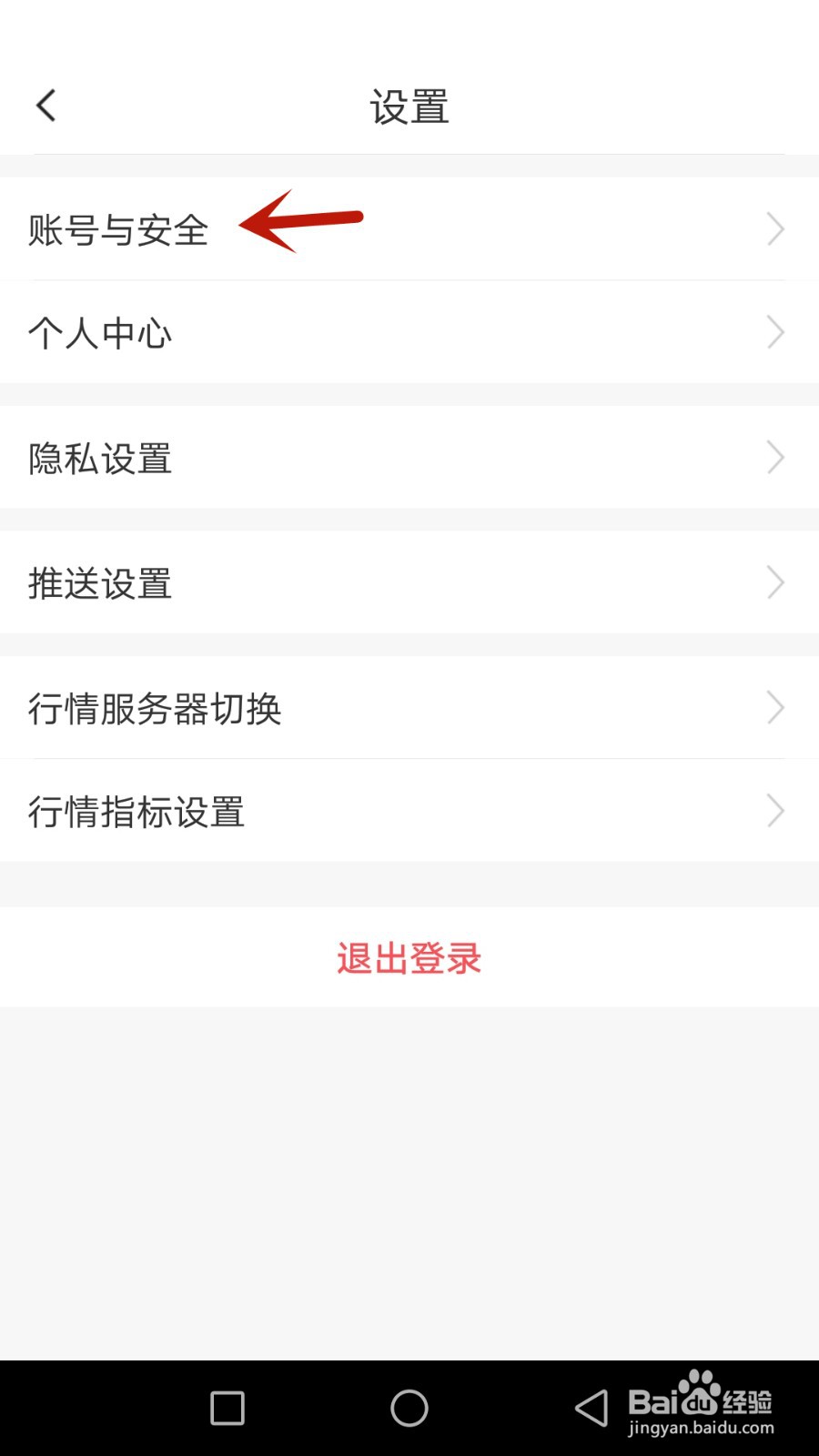Open 行情服务器切换 server switch option
This screenshot has width=819, height=1456.
point(155,708)
